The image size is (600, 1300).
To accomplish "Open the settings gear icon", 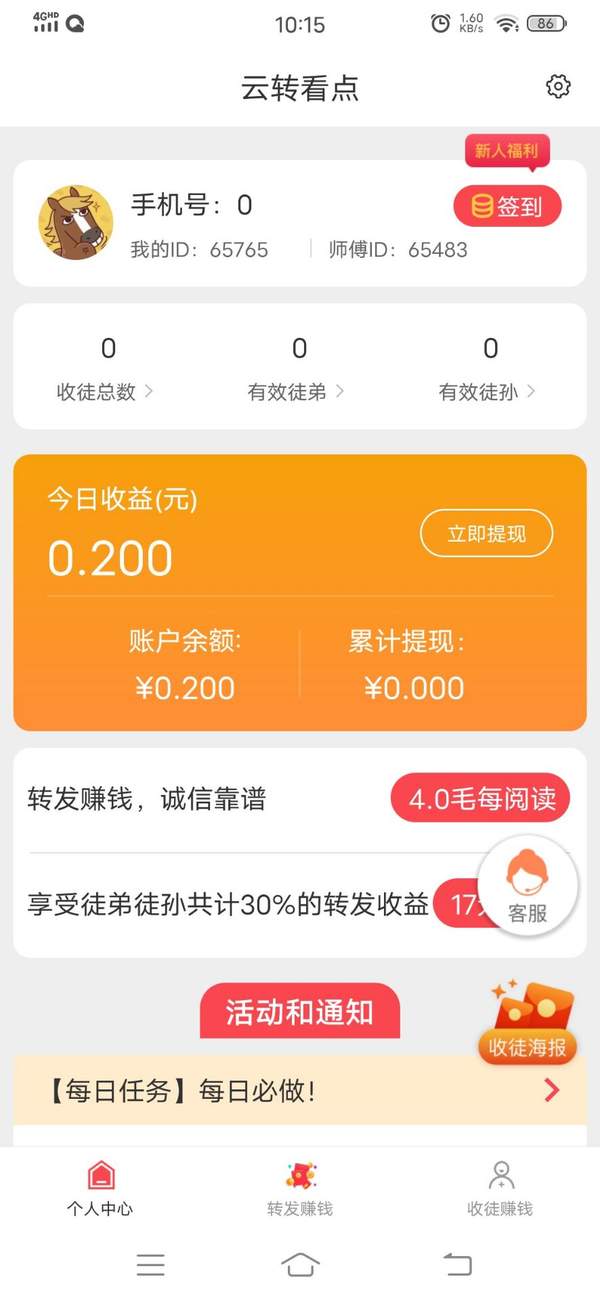I will pos(558,86).
